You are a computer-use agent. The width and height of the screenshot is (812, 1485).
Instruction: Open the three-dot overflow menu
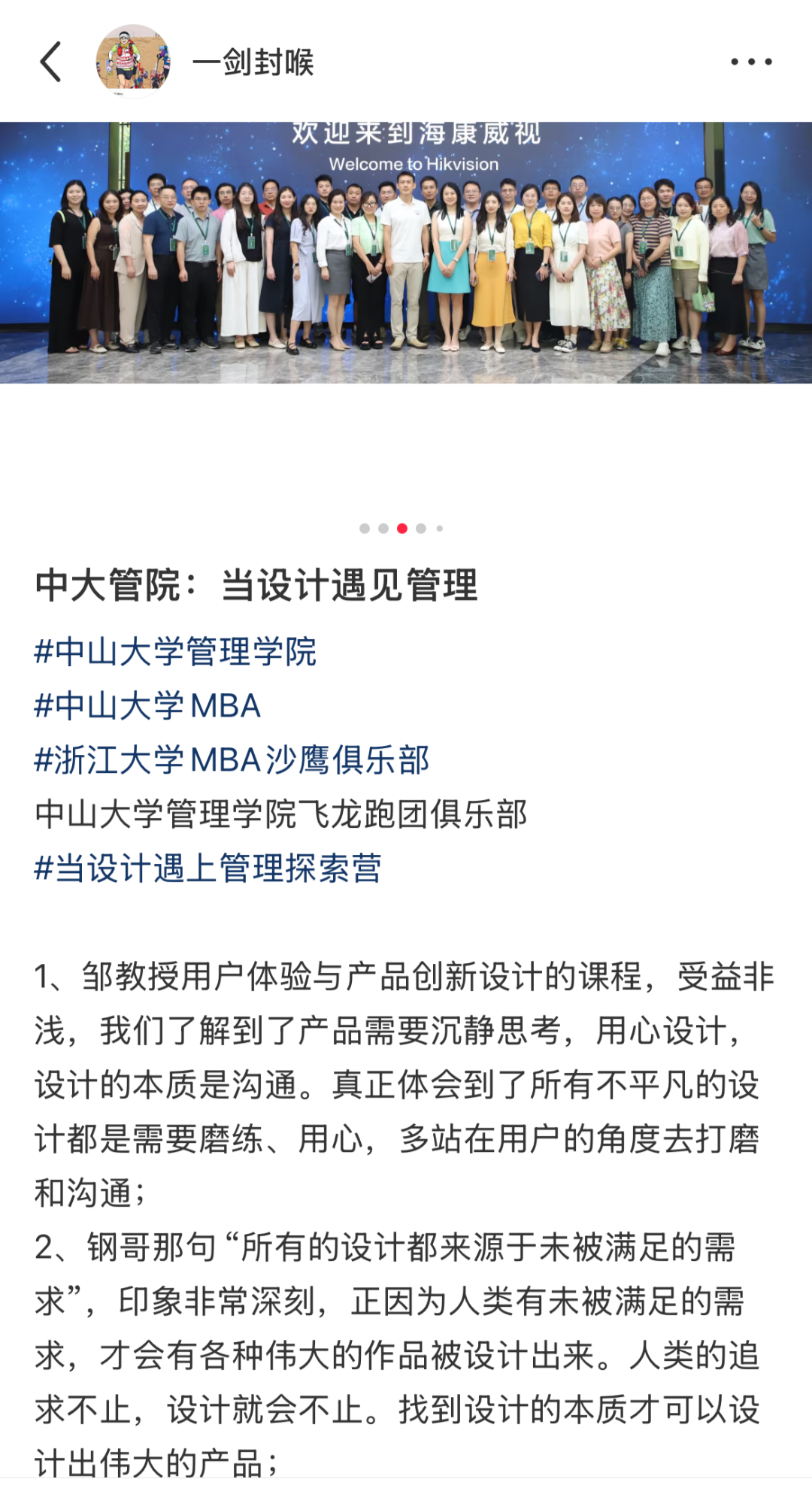[x=751, y=62]
